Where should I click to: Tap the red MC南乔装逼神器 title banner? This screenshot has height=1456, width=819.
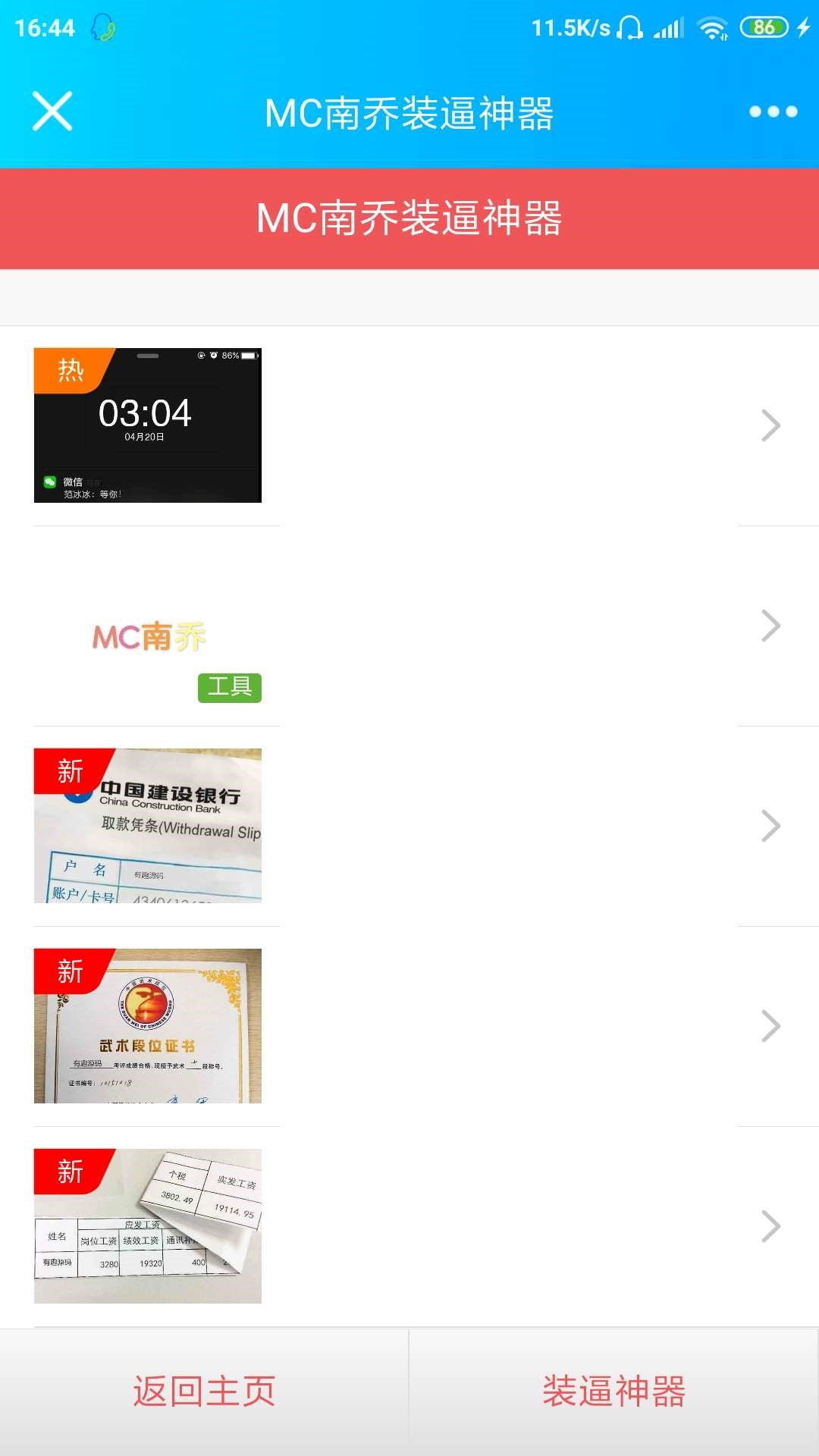pyautogui.click(x=409, y=218)
